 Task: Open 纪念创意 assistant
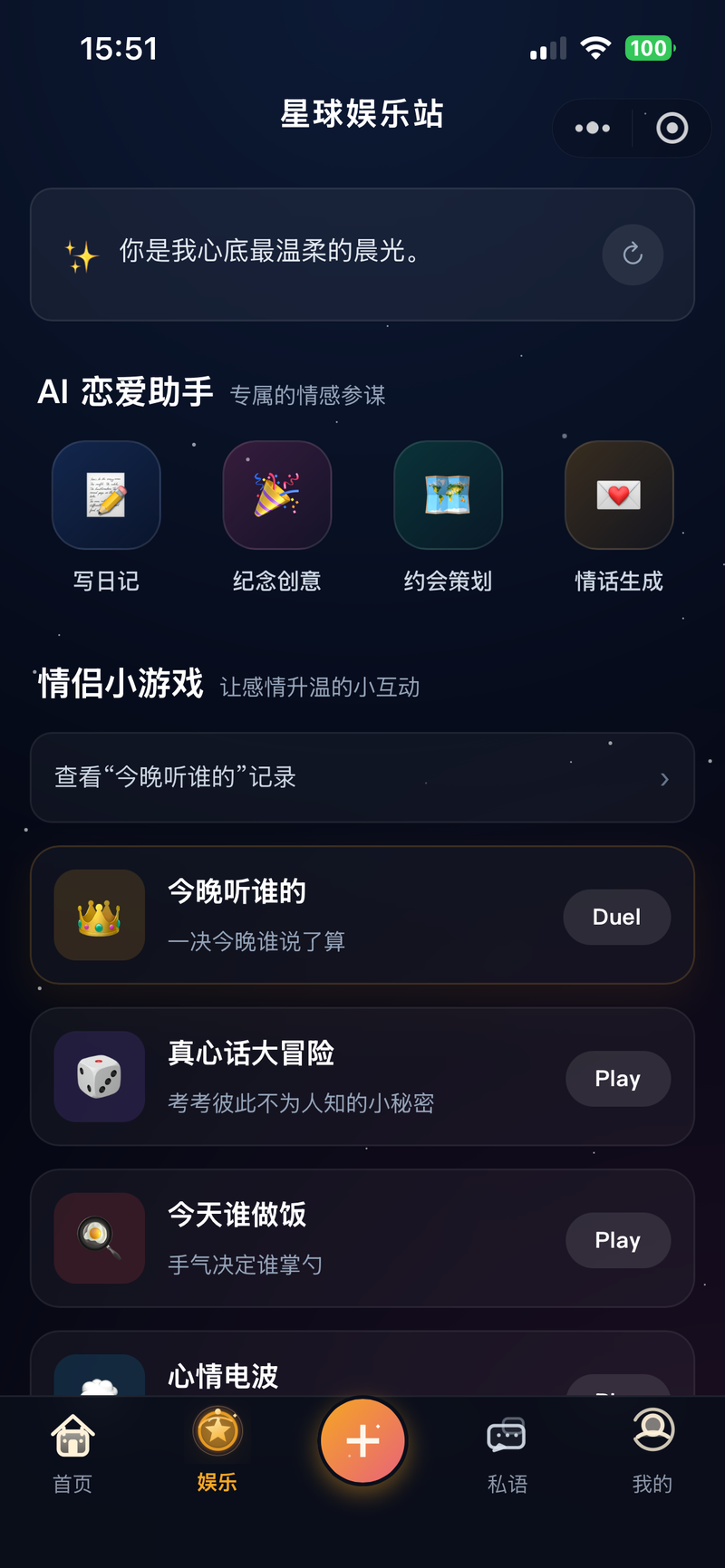[277, 495]
